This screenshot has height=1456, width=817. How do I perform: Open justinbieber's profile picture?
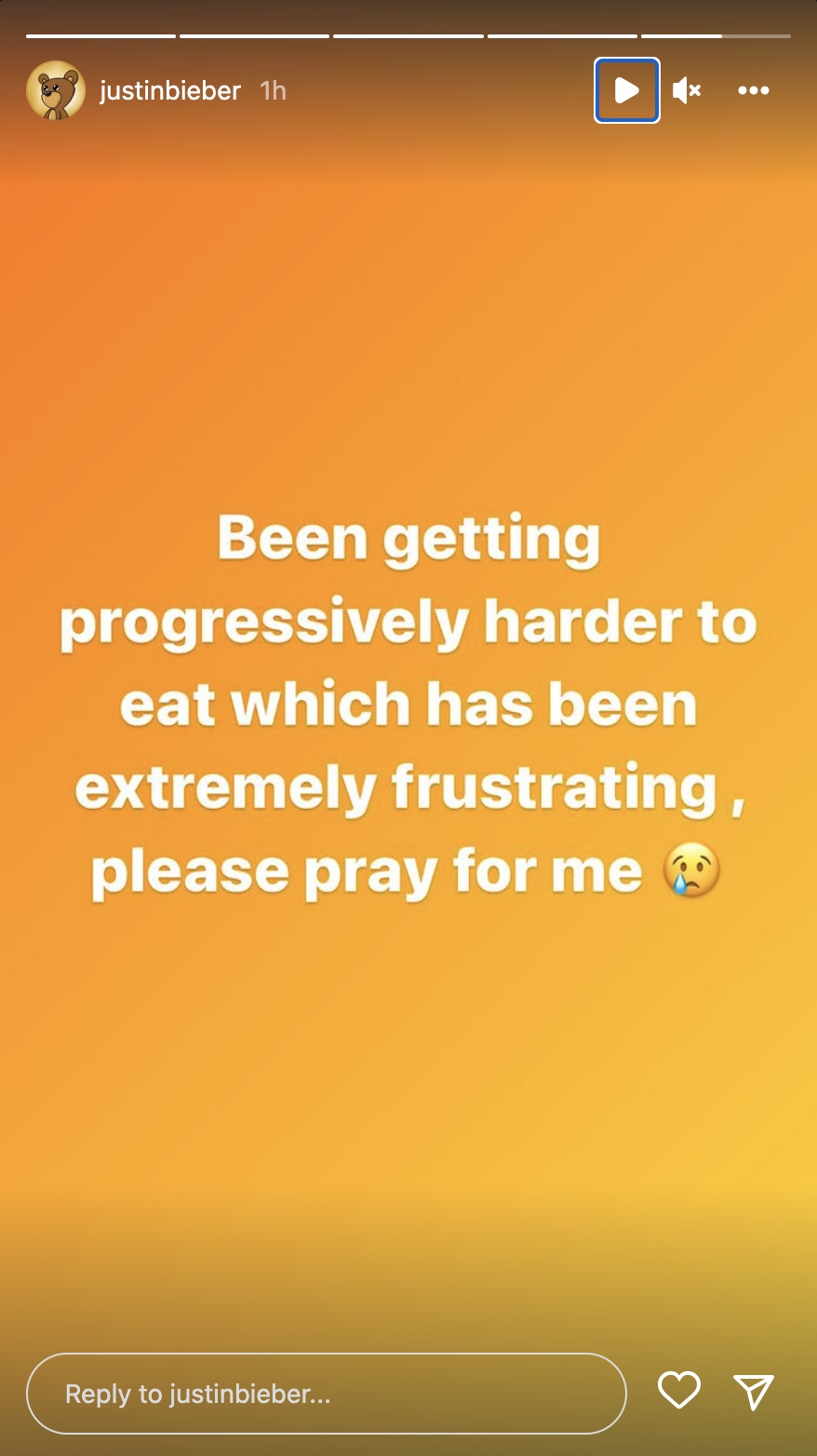[56, 90]
